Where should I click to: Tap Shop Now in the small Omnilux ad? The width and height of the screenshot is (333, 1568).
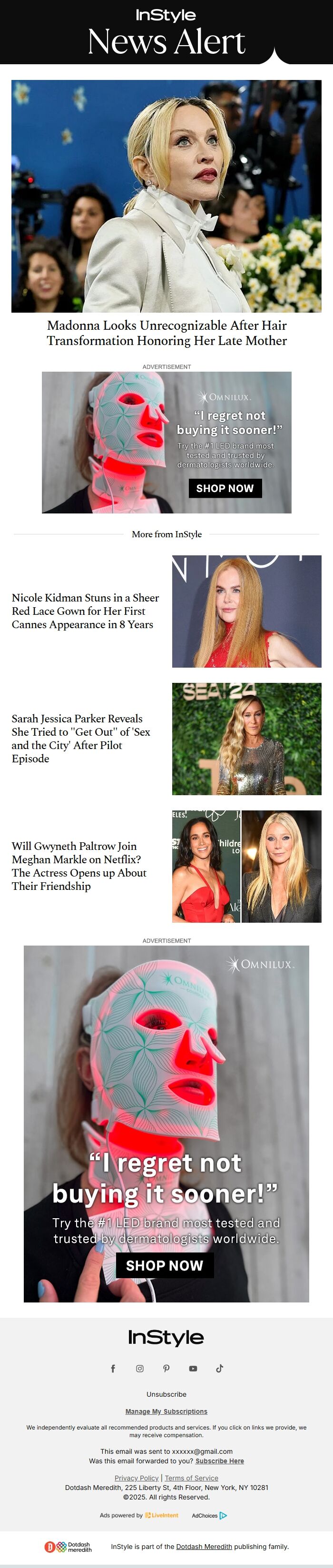coord(225,488)
